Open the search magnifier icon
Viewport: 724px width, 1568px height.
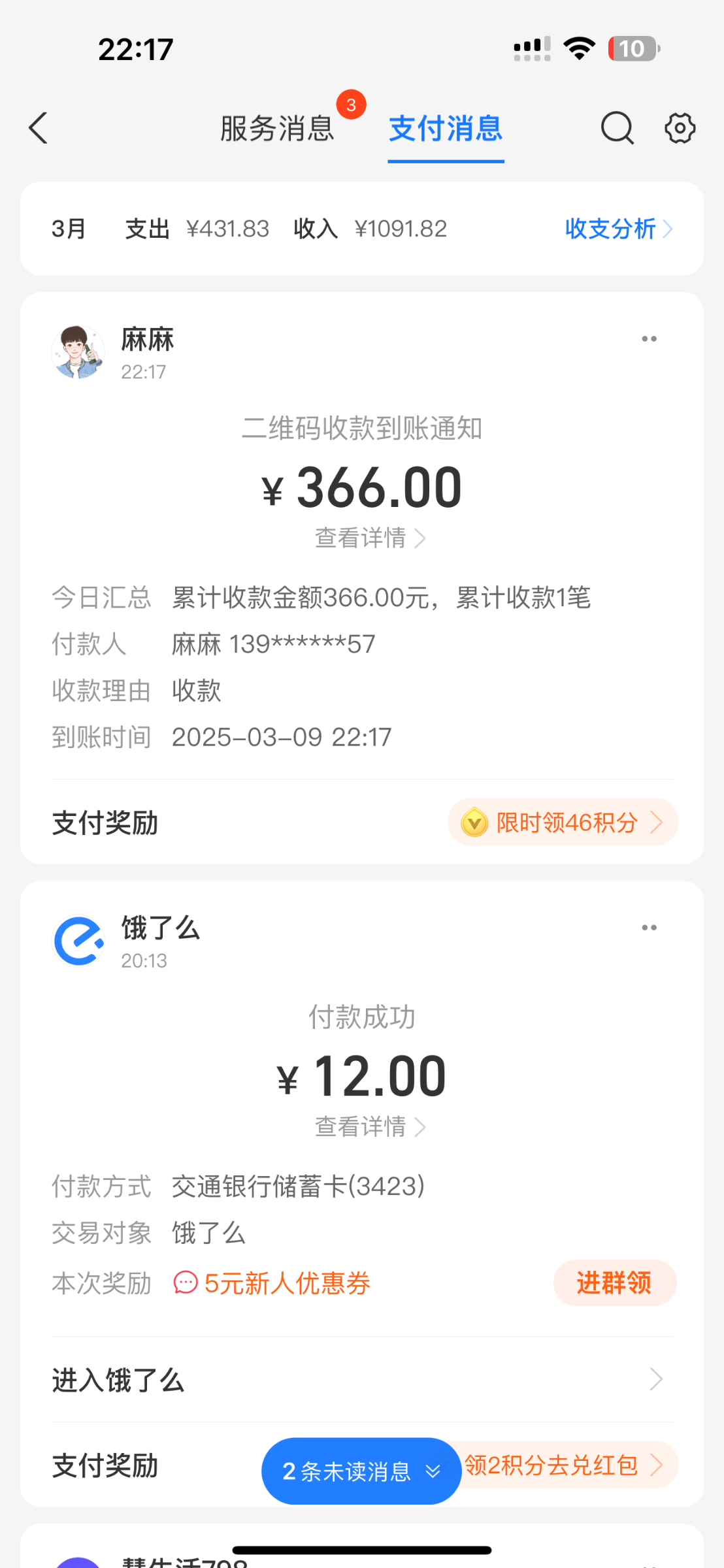click(x=617, y=128)
